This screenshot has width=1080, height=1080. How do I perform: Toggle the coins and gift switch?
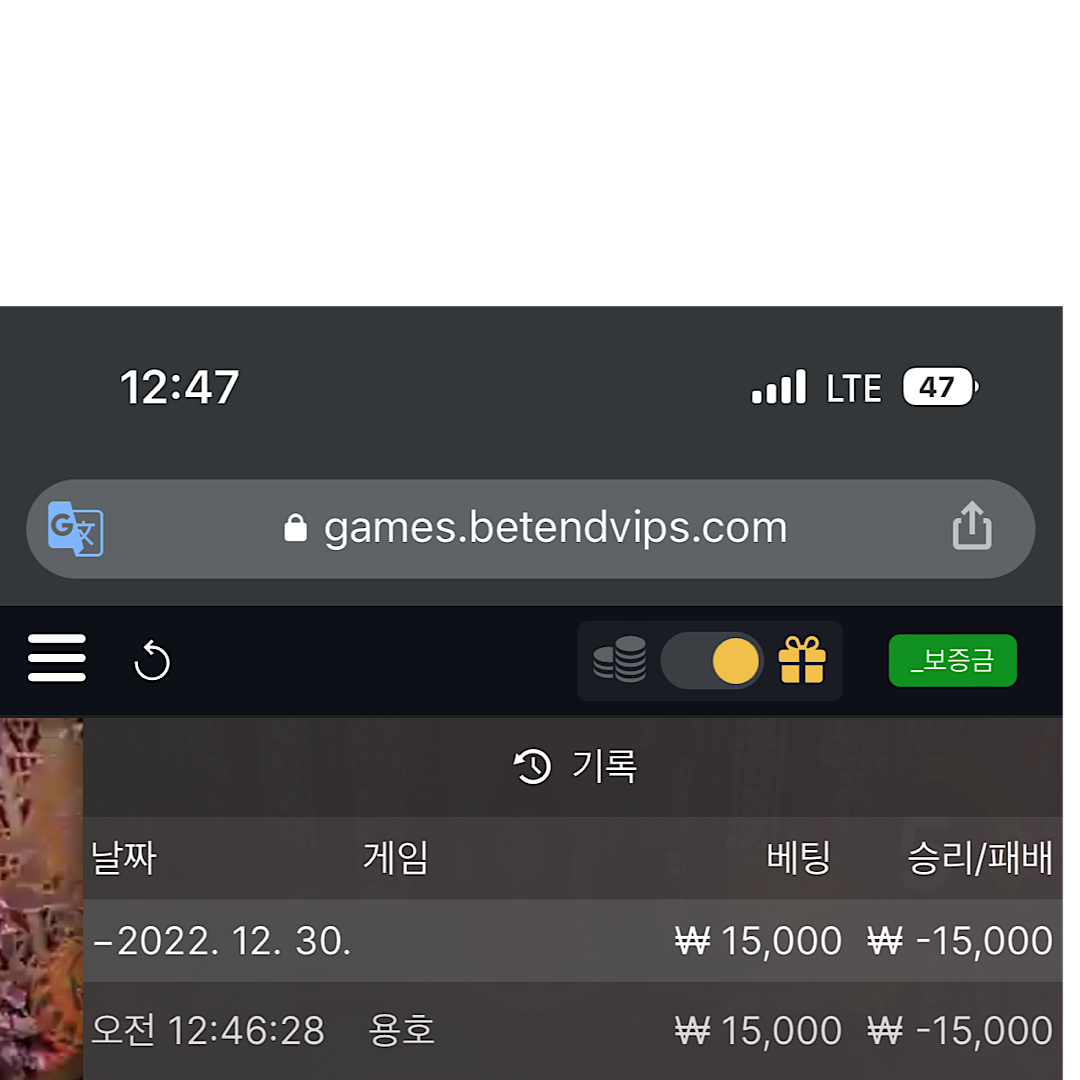711,661
